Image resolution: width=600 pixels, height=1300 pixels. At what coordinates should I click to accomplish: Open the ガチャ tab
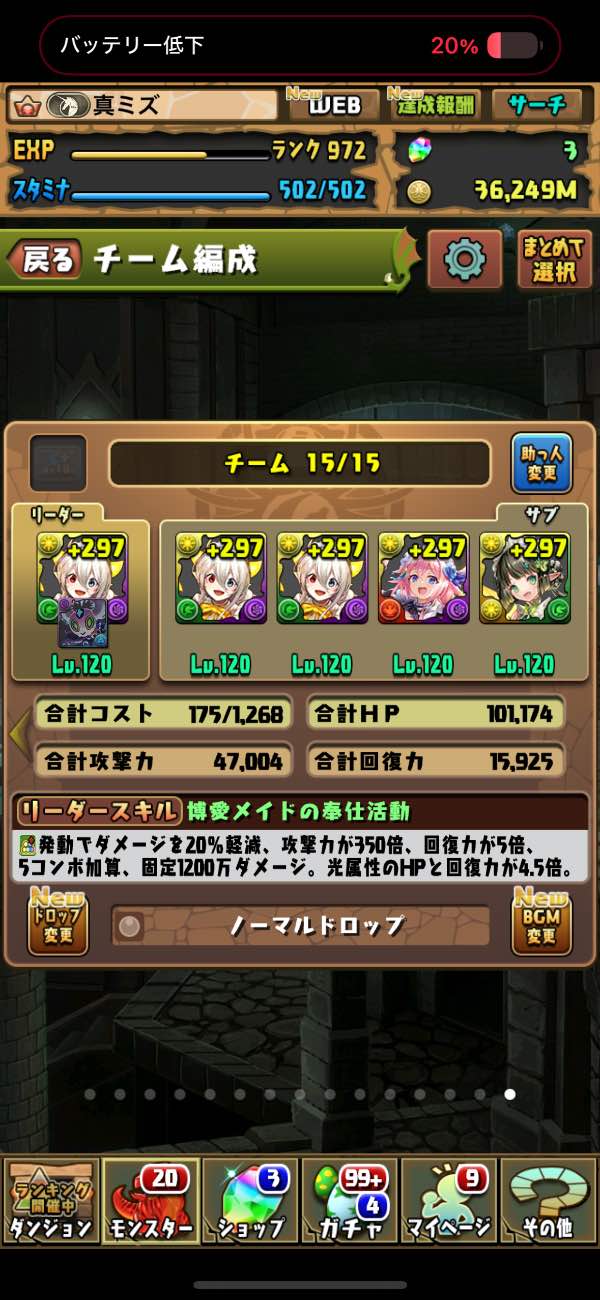click(x=350, y=1200)
